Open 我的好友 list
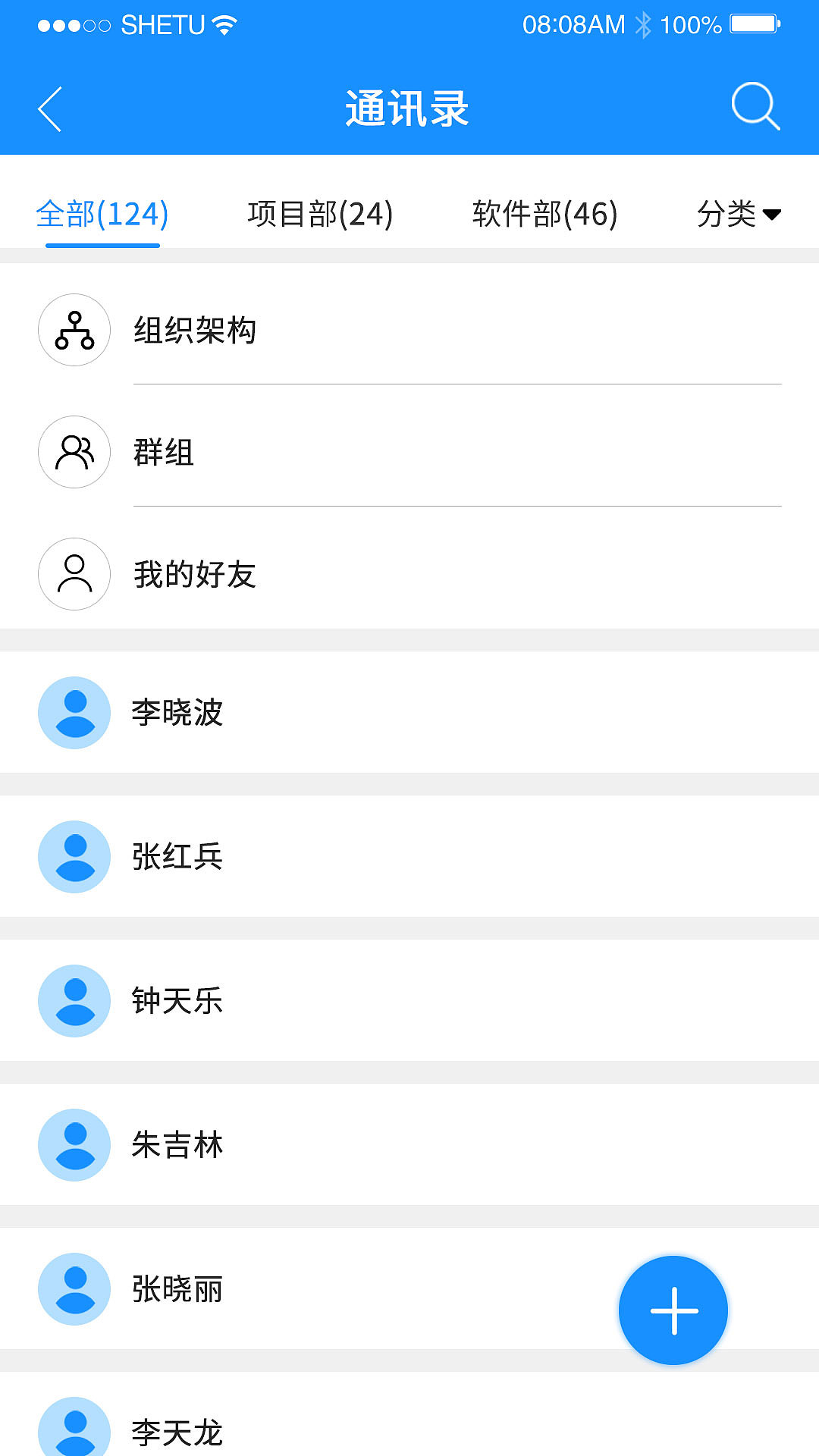 (x=409, y=575)
